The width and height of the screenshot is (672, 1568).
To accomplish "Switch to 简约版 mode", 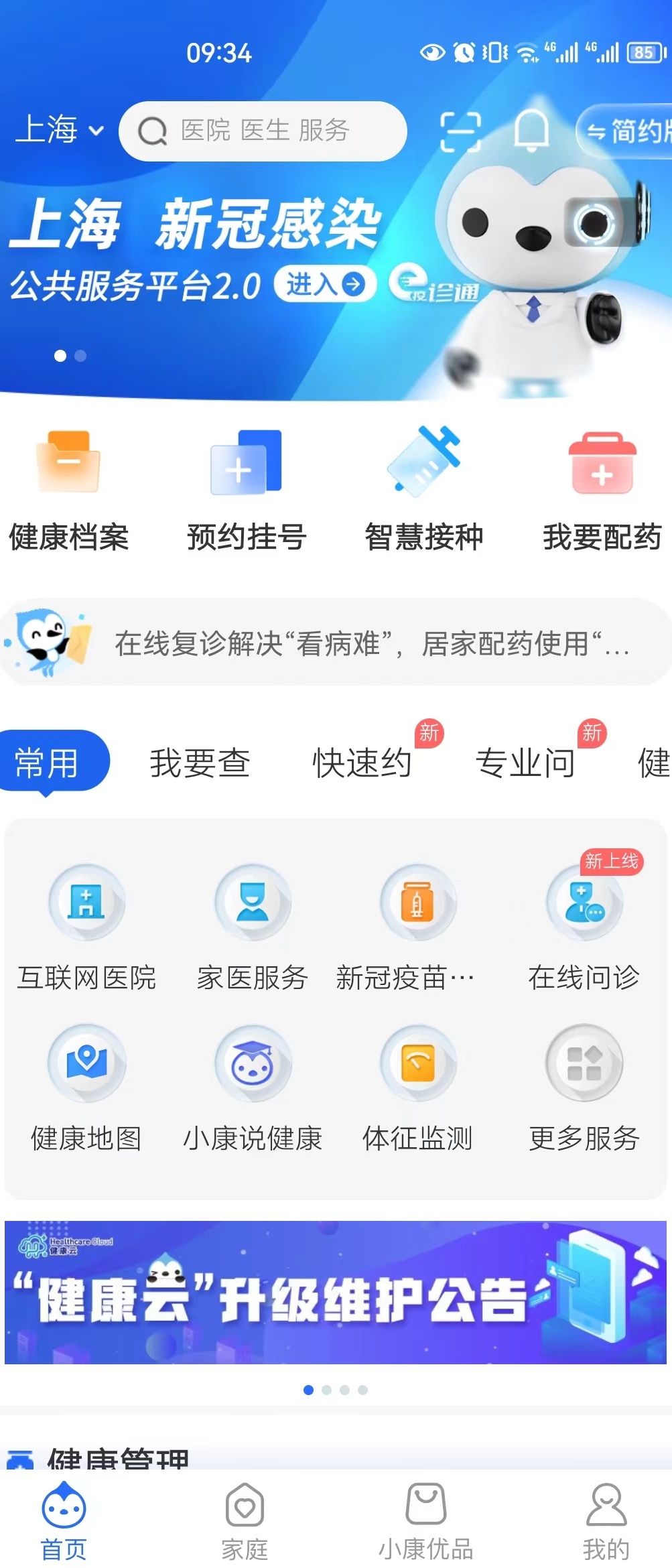I will pyautogui.click(x=626, y=131).
